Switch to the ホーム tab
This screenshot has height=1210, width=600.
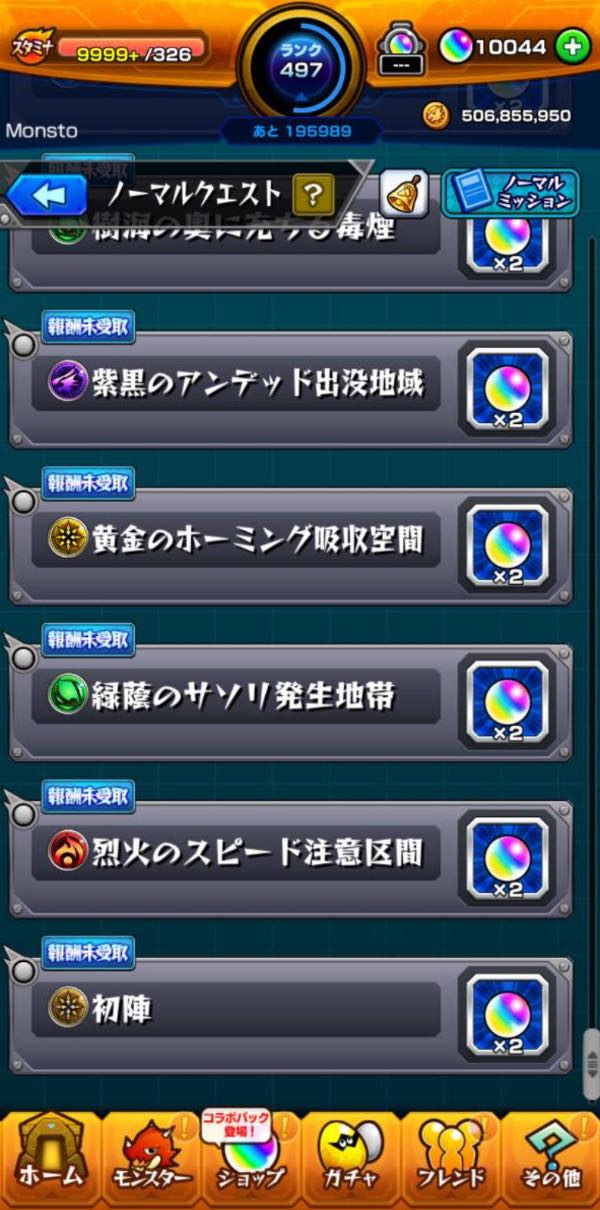[x=48, y=1160]
